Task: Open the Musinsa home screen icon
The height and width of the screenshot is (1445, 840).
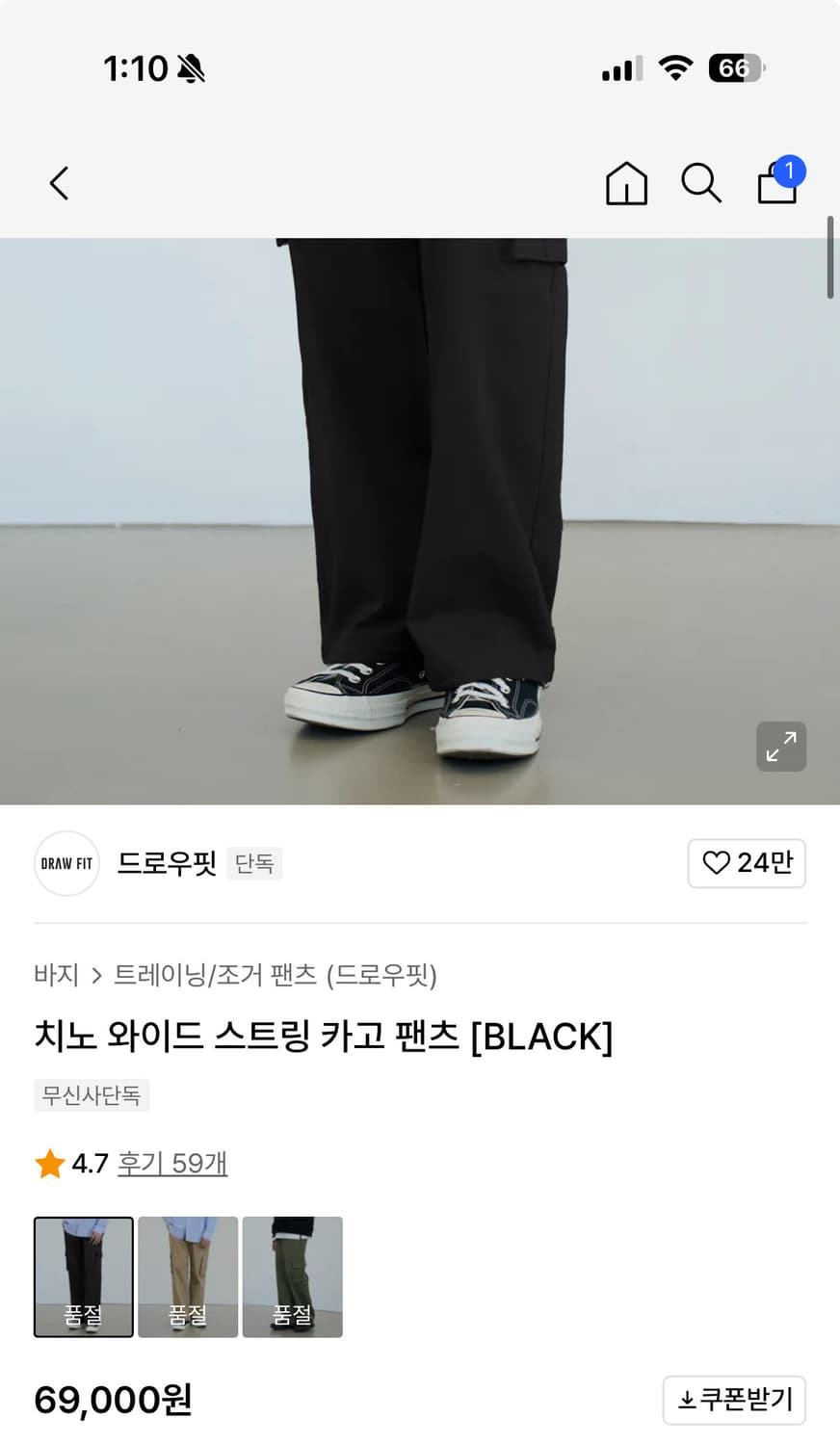Action: (626, 183)
